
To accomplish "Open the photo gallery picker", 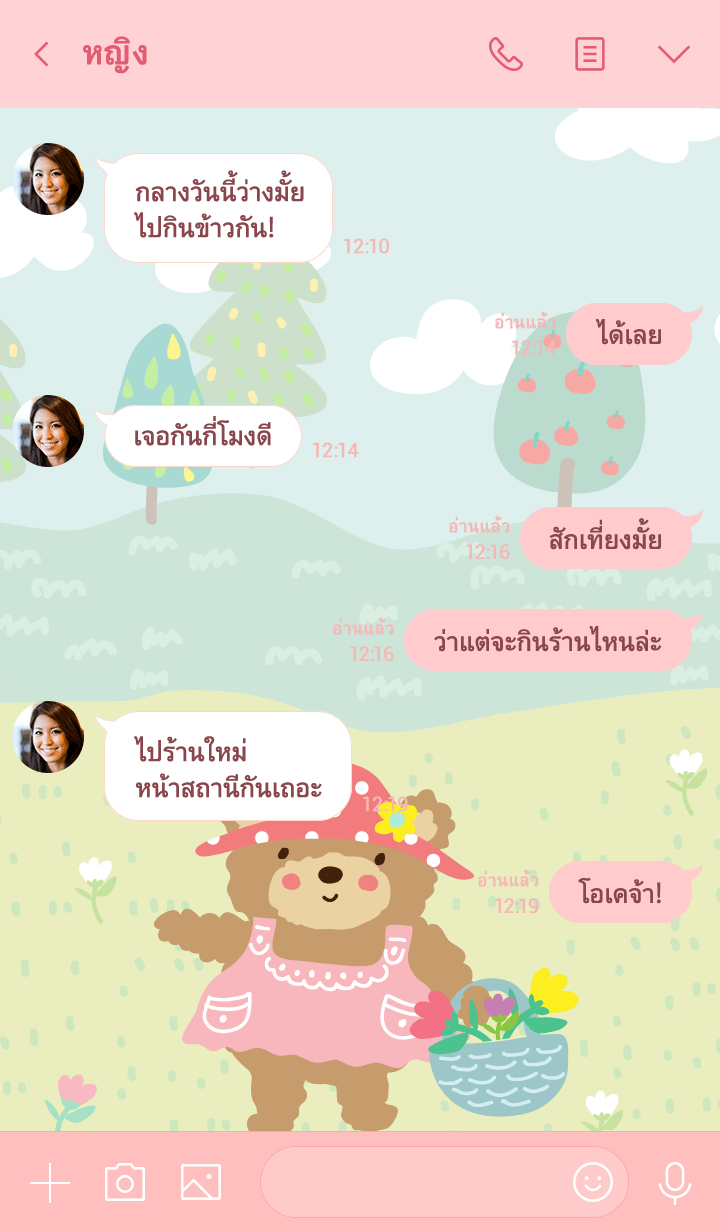I will [201, 1183].
